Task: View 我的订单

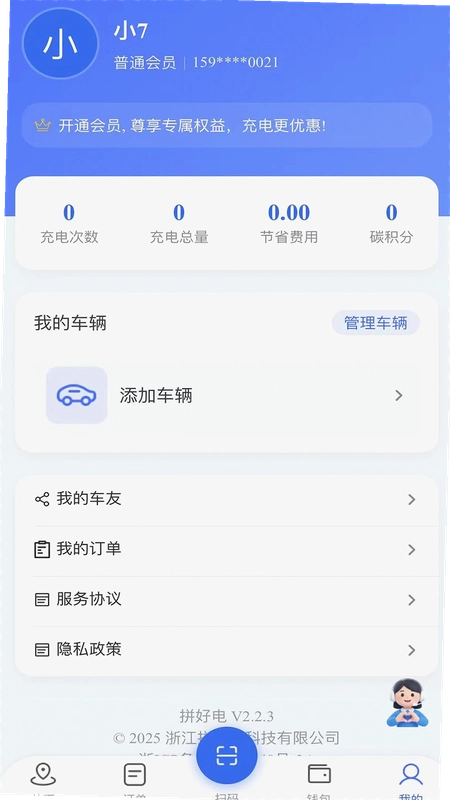Action: pyautogui.click(x=227, y=550)
